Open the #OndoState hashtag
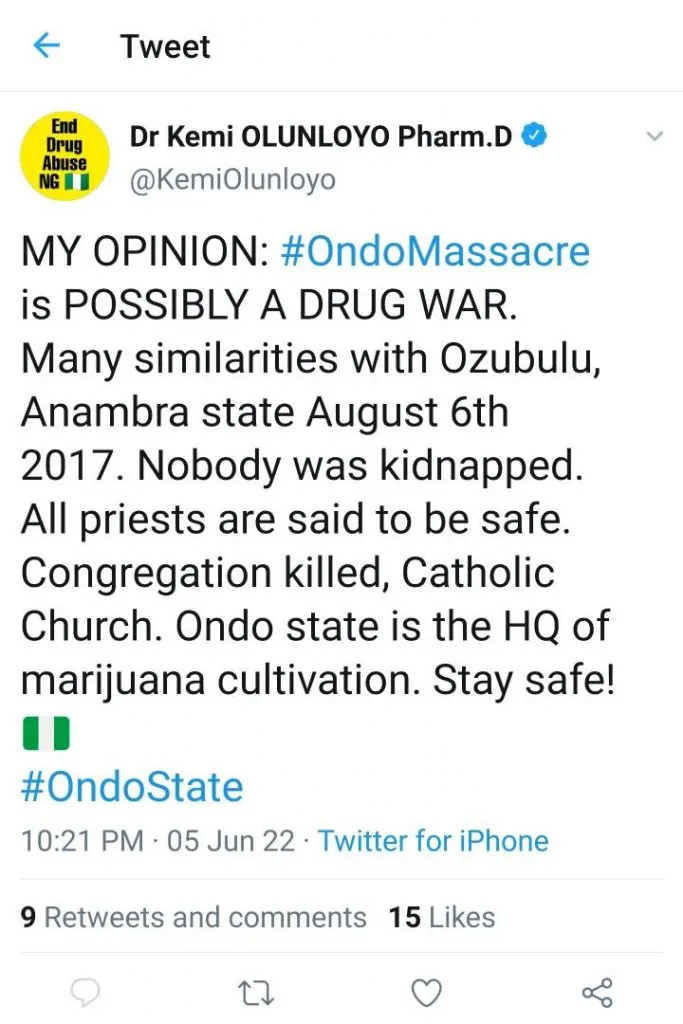This screenshot has width=683, height=1024. (x=132, y=787)
